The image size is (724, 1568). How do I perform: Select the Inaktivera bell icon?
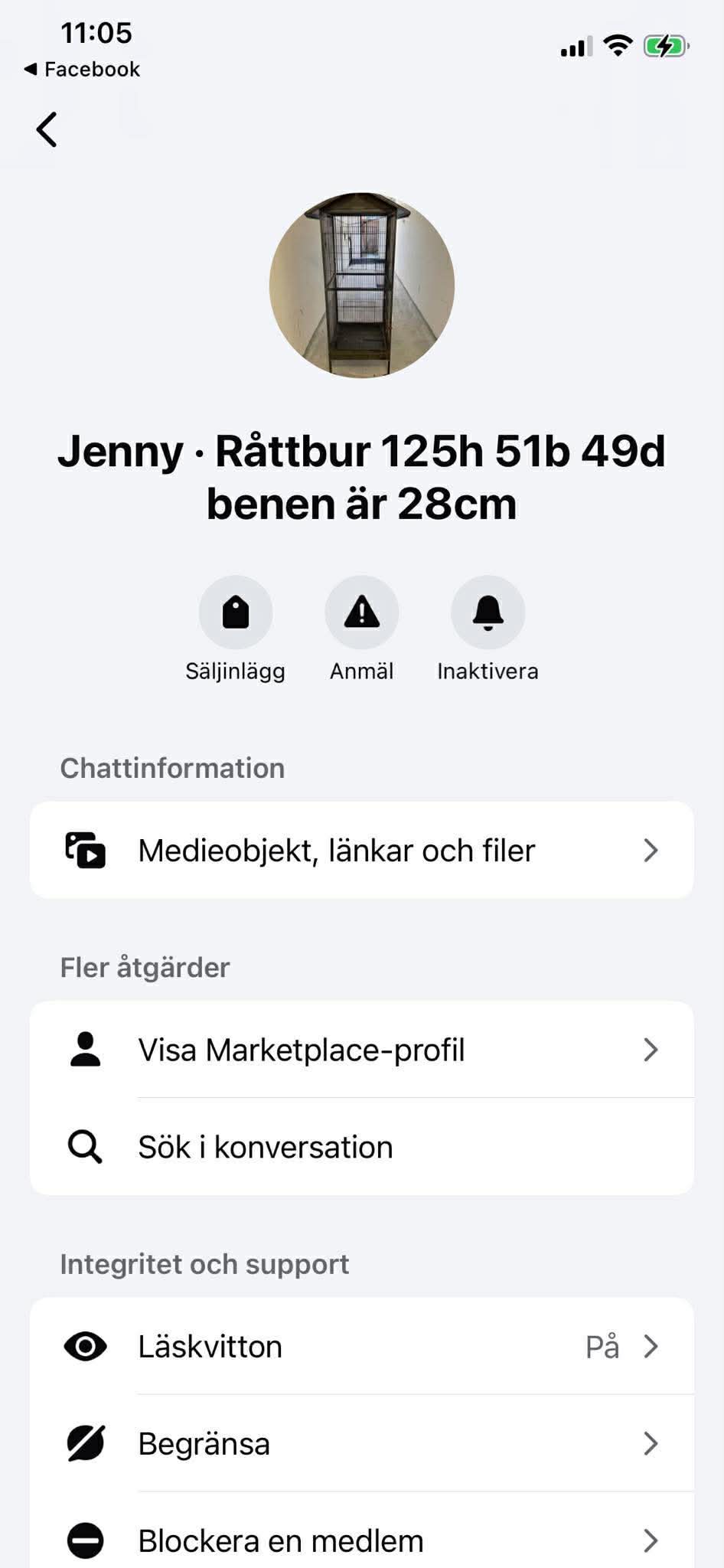pyautogui.click(x=488, y=612)
